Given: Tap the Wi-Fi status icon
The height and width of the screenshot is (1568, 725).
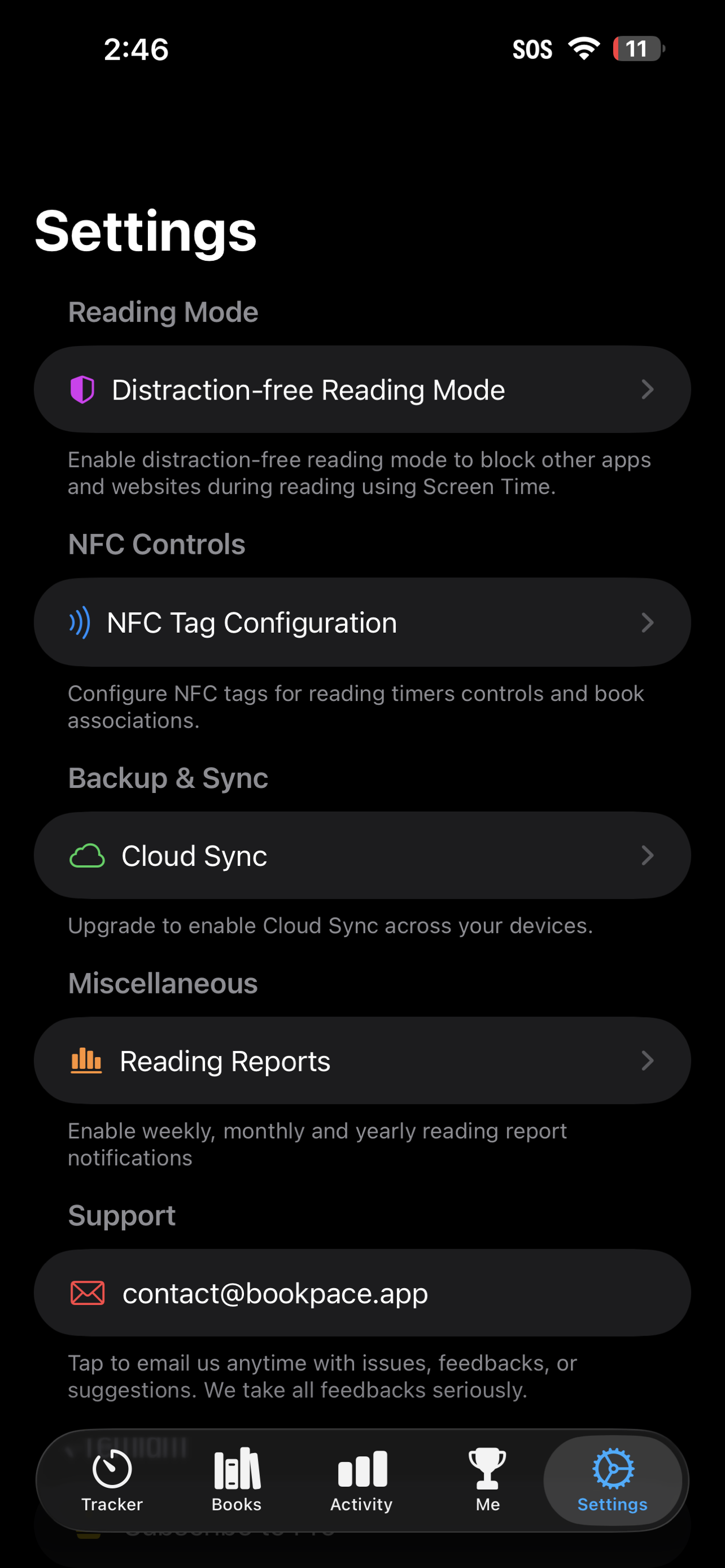Looking at the screenshot, I should click(x=583, y=49).
